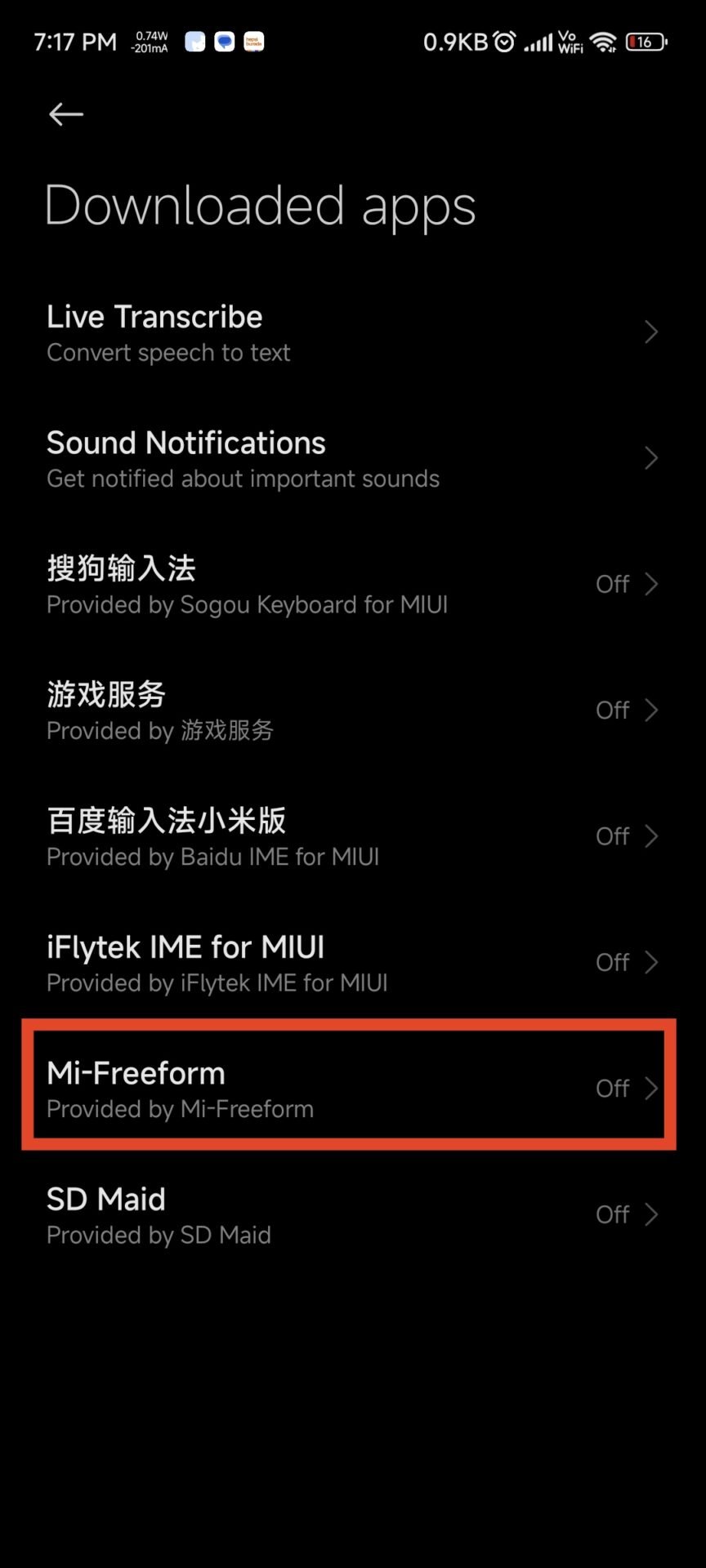This screenshot has height=1568, width=706.
Task: Open Sound Notifications settings
Action: (353, 459)
